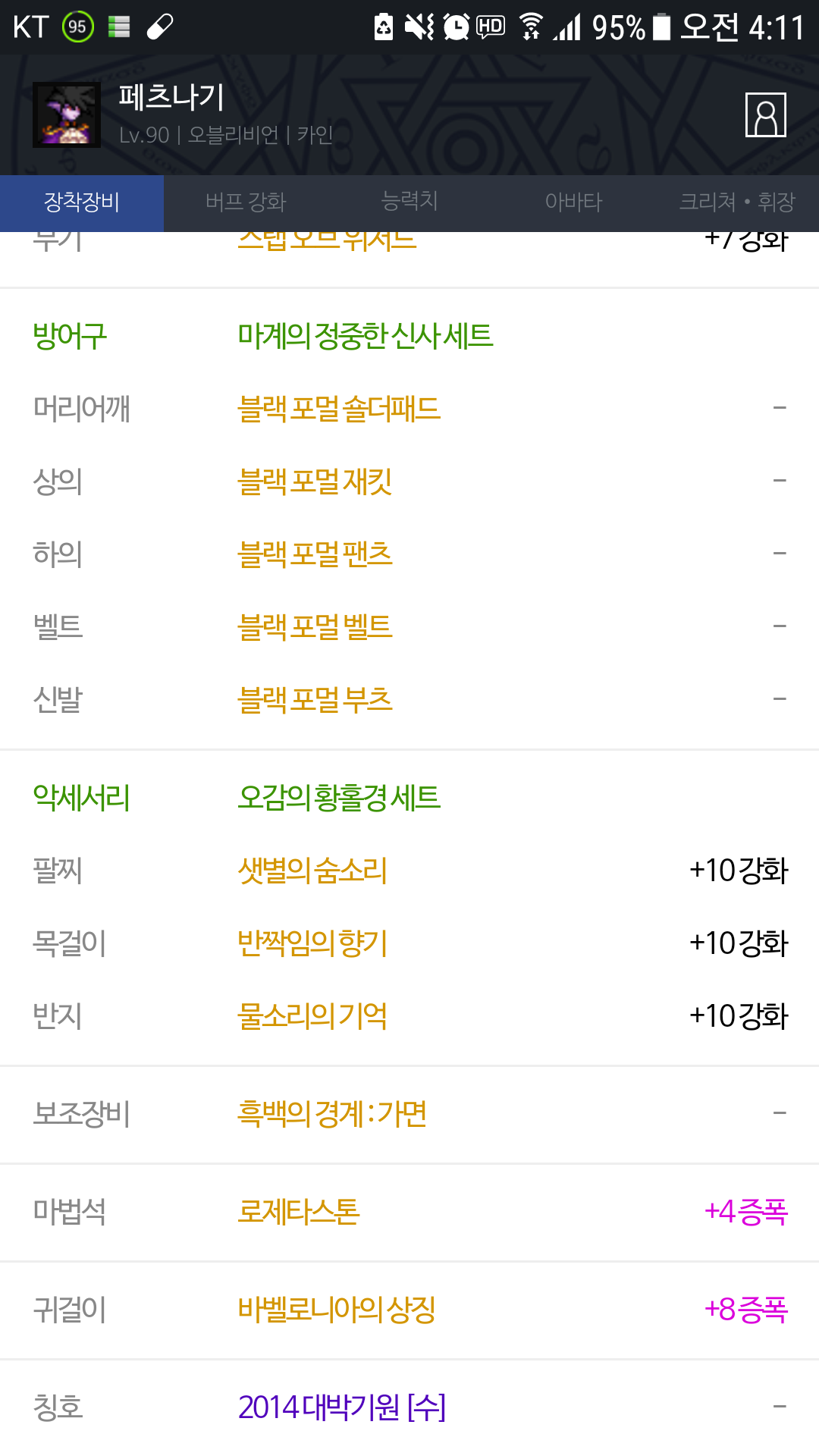The height and width of the screenshot is (1456, 819).
Task: Open 블랙 포멀 재킷 item
Action: pyautogui.click(x=315, y=482)
